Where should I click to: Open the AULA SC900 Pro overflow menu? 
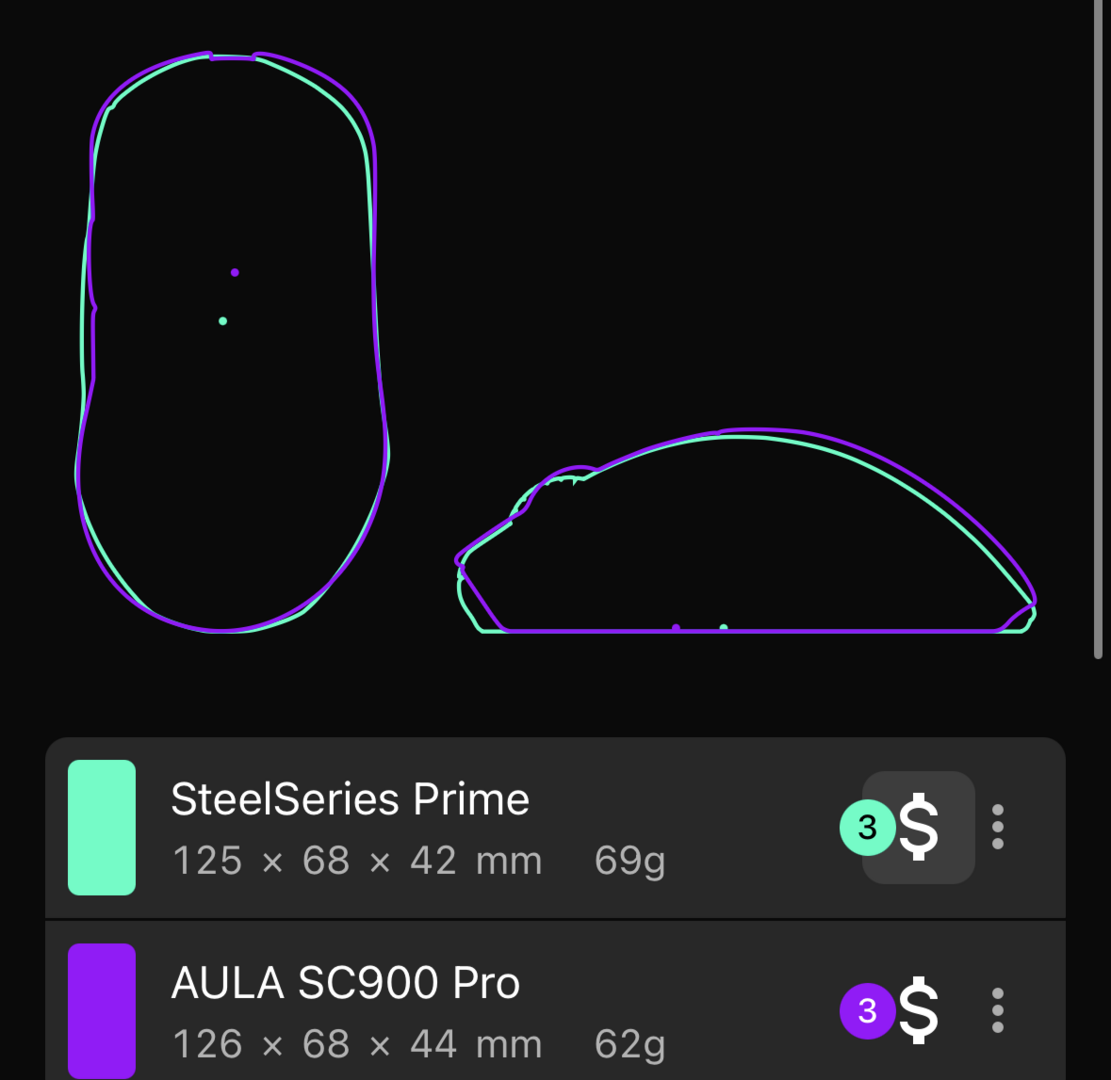tap(997, 1011)
